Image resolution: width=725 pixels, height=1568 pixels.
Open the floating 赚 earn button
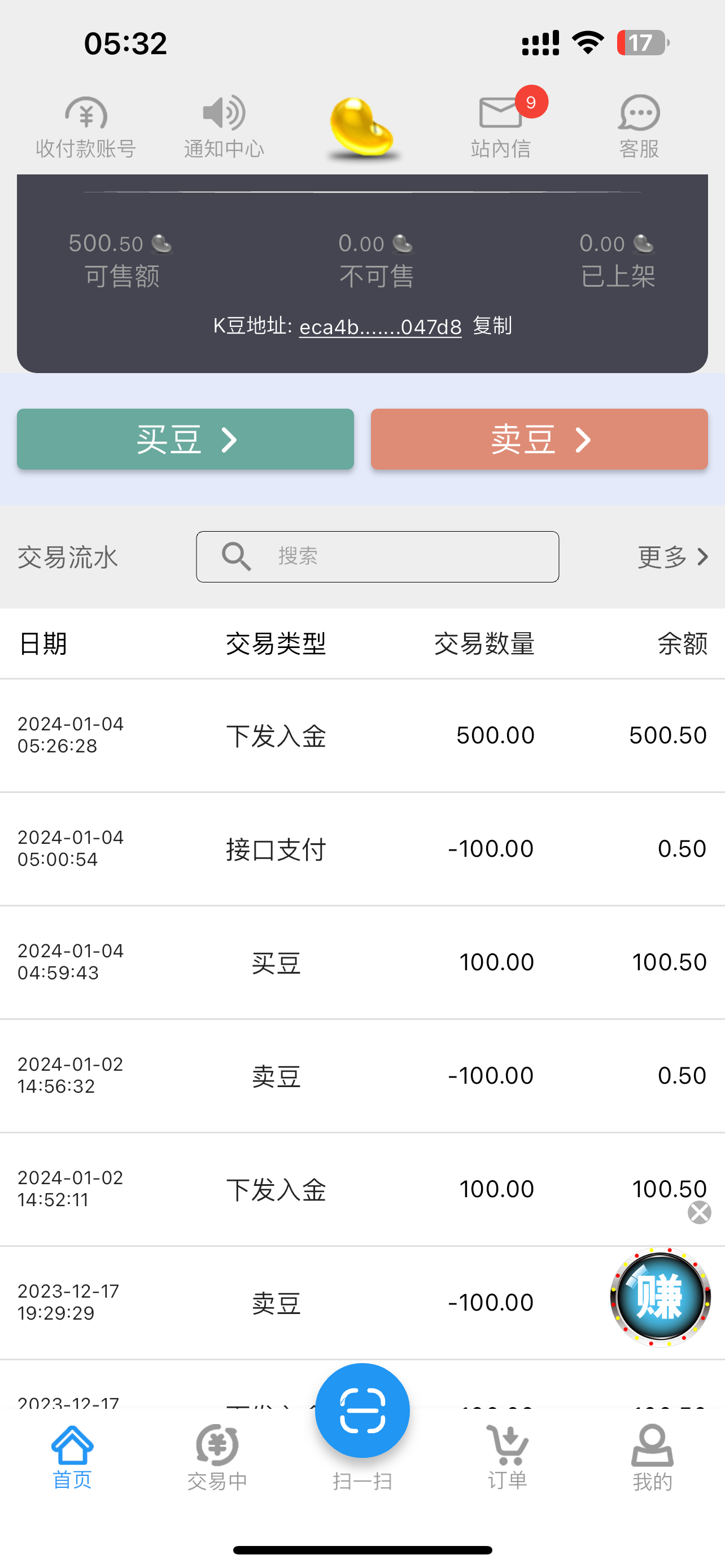pyautogui.click(x=660, y=1297)
